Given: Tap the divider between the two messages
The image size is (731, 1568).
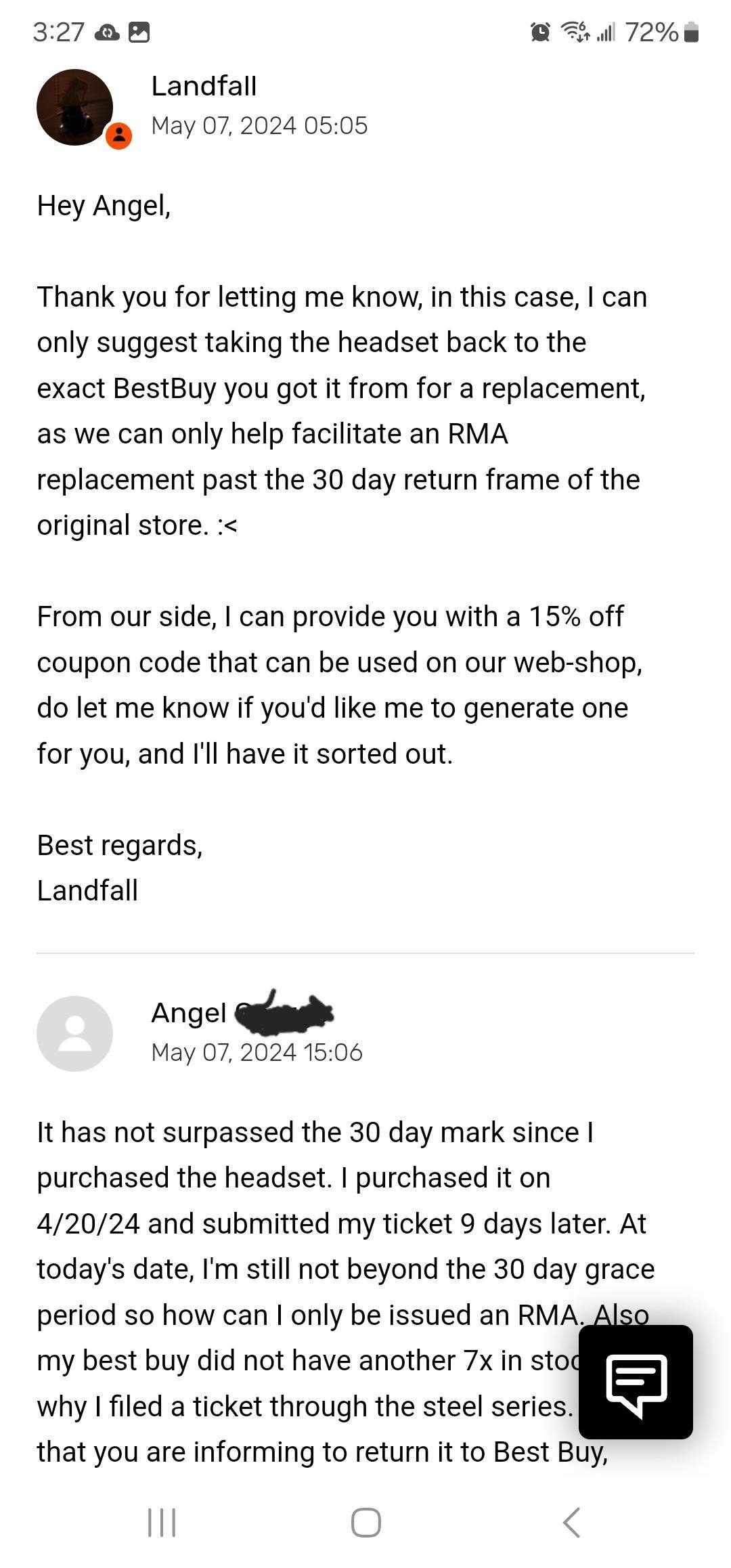Looking at the screenshot, I should [365, 953].
